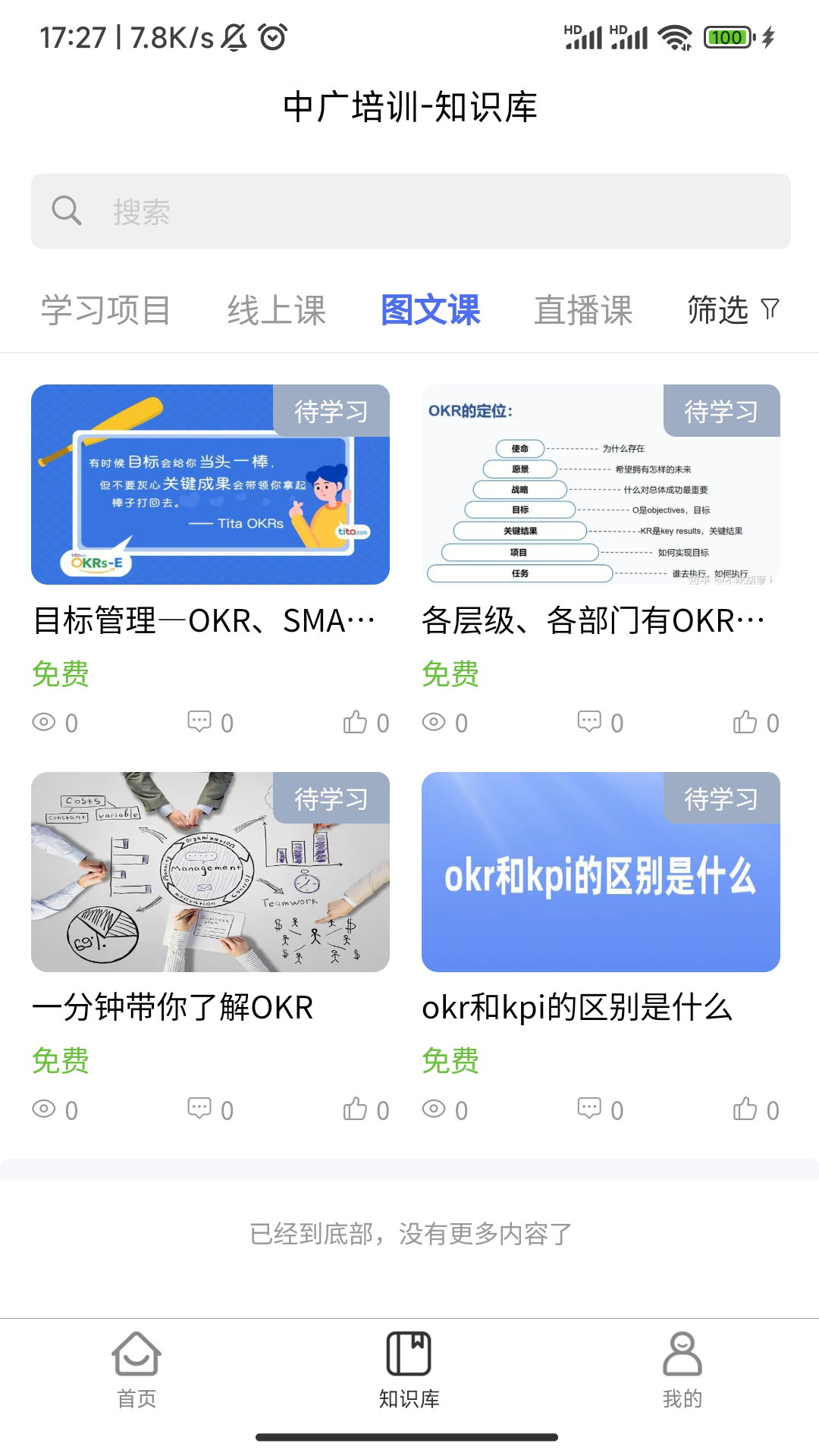
Task: Select the 图文课 tab
Action: point(430,310)
